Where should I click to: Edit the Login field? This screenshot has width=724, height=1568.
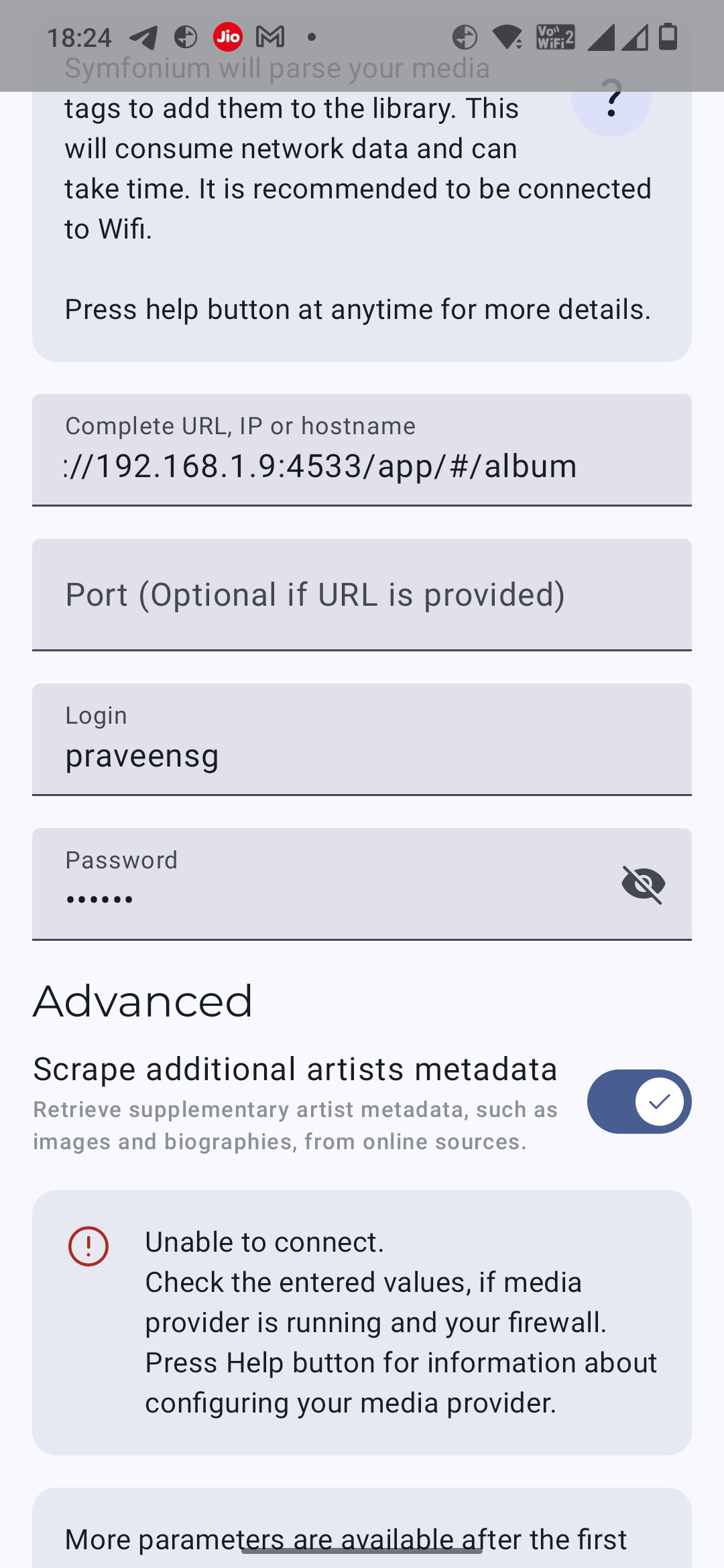point(362,739)
